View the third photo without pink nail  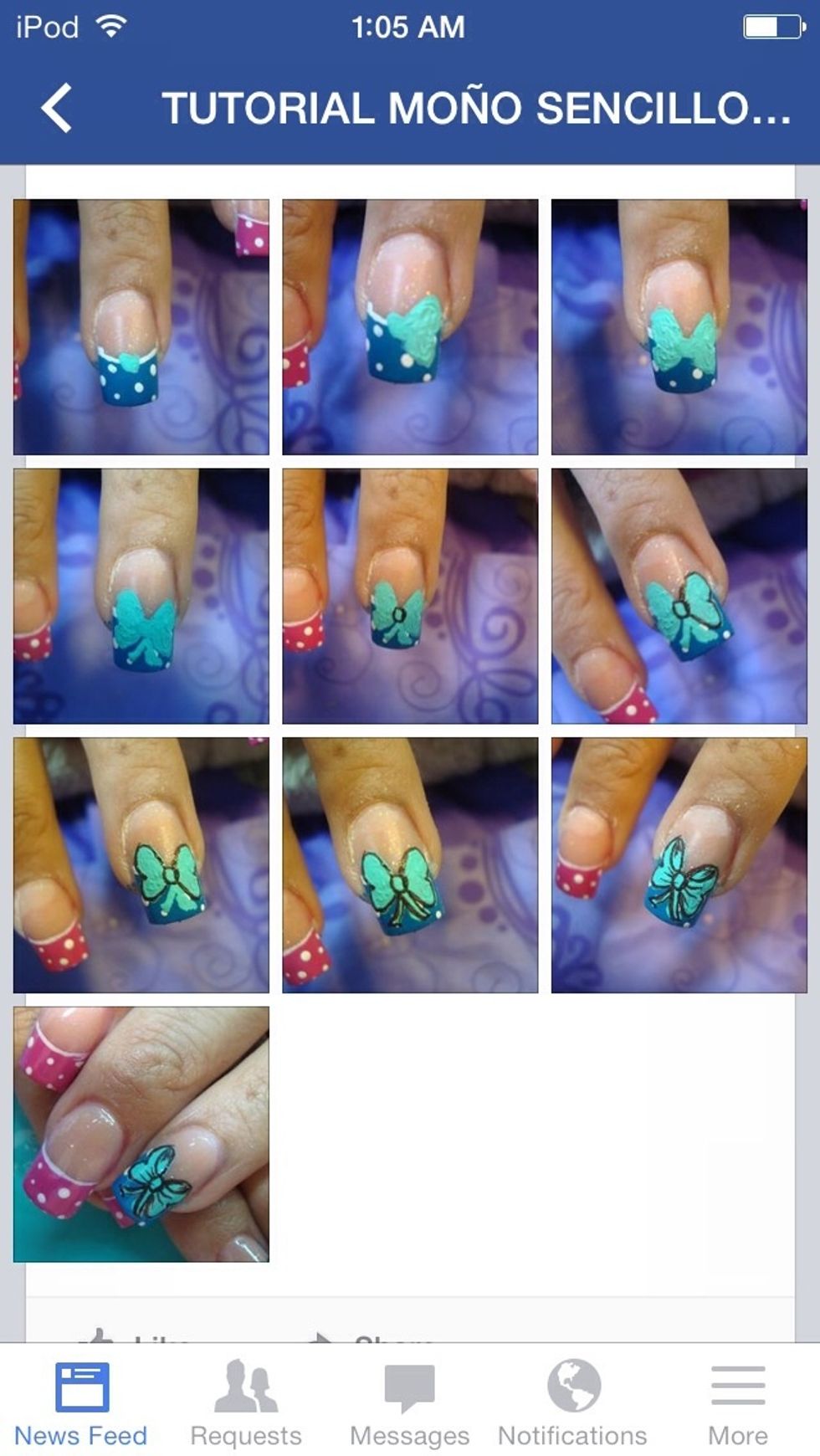tap(679, 327)
